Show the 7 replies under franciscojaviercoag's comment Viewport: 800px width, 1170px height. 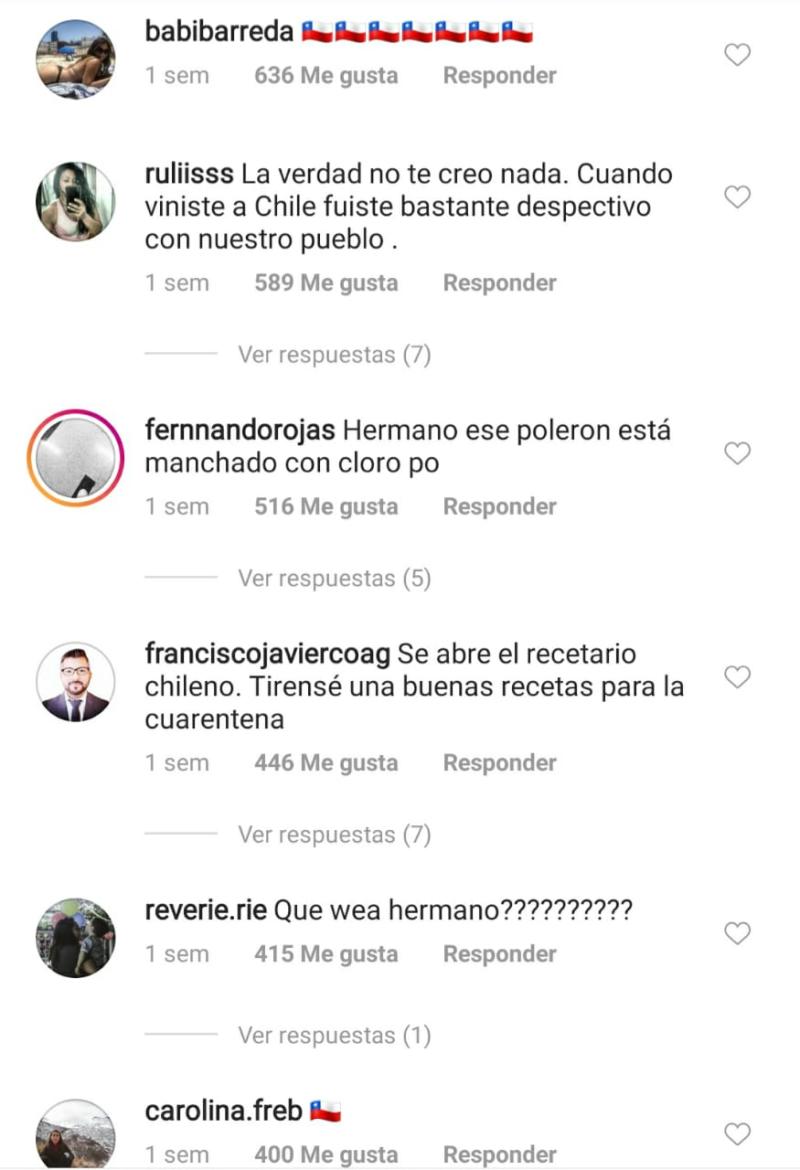click(x=333, y=835)
